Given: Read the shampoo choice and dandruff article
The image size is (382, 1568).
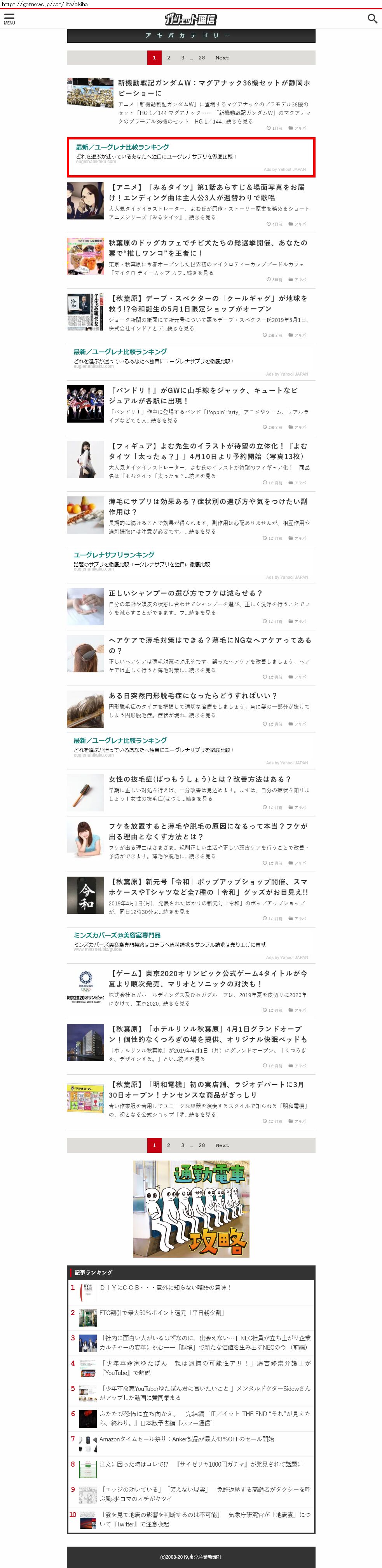Looking at the screenshot, I should coord(185,593).
